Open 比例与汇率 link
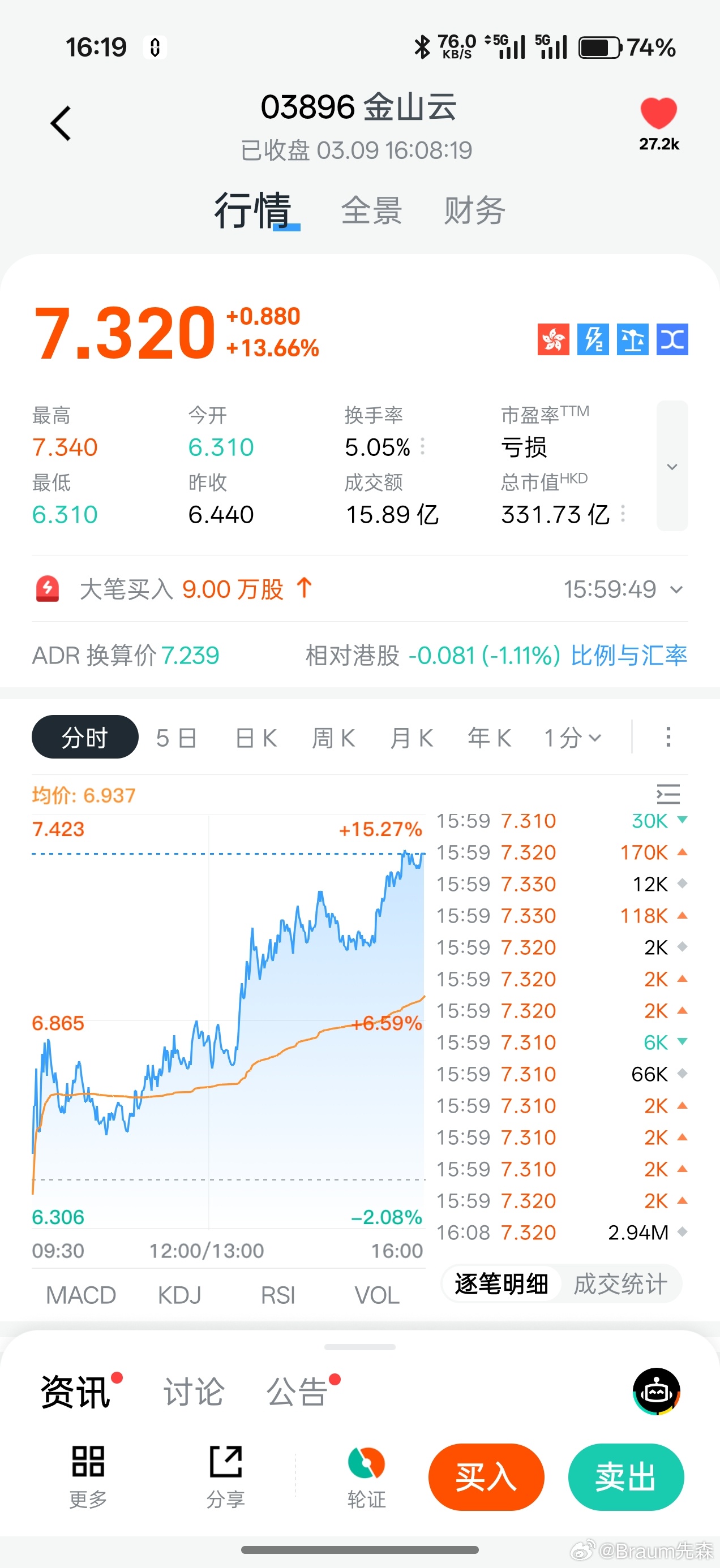720x1568 pixels. pos(628,656)
